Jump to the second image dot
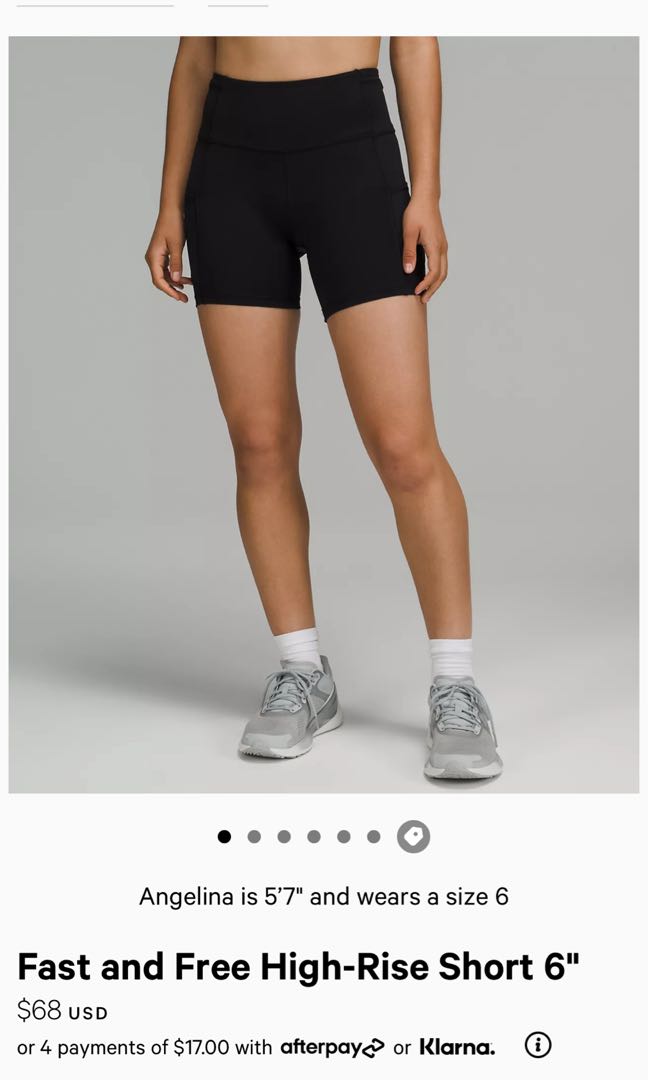 coord(254,837)
